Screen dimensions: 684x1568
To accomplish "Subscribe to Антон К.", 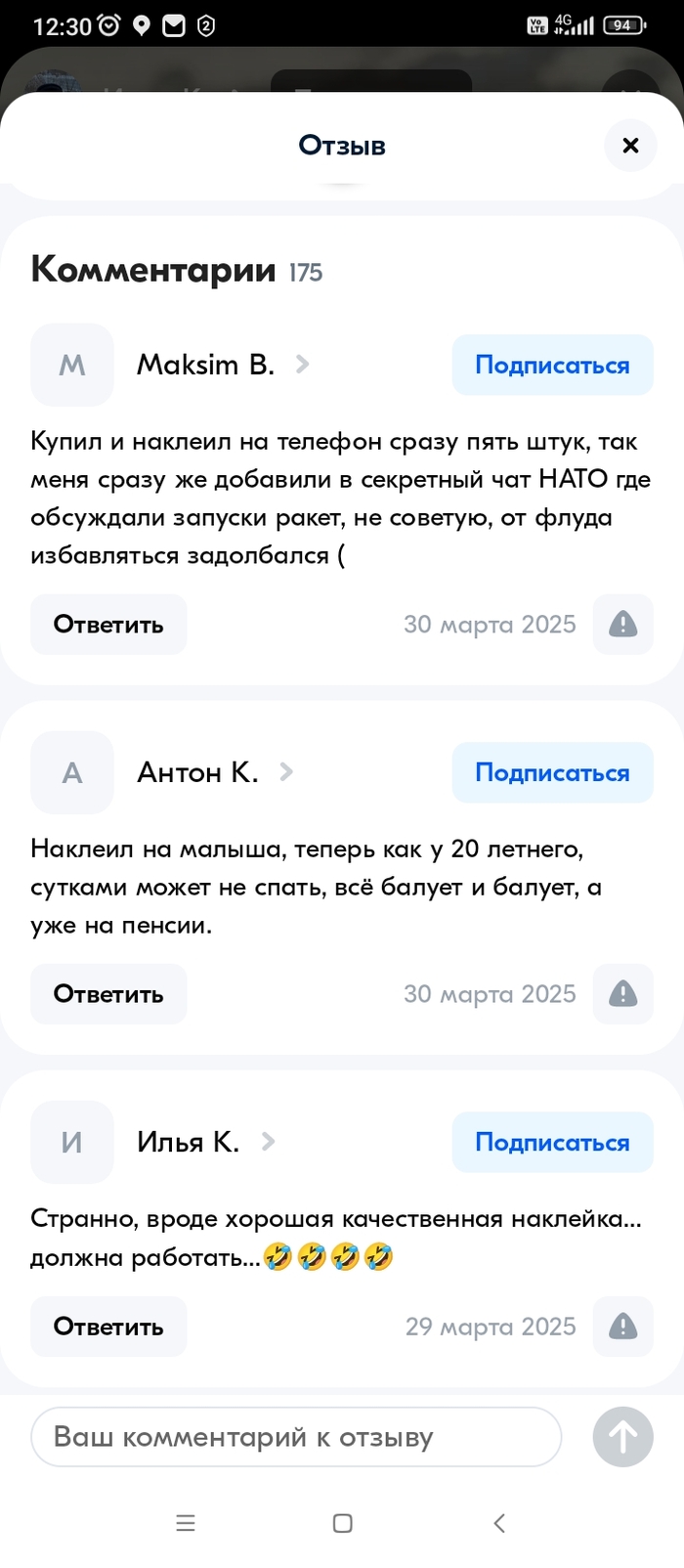I will point(552,773).
